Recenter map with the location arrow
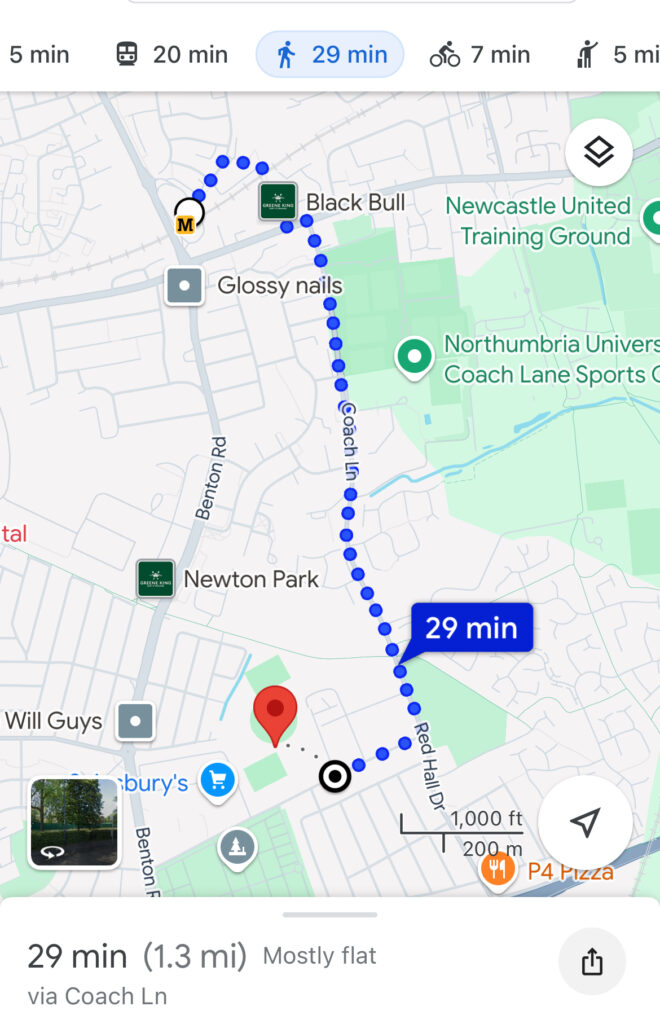The width and height of the screenshot is (660, 1024). pyautogui.click(x=584, y=822)
